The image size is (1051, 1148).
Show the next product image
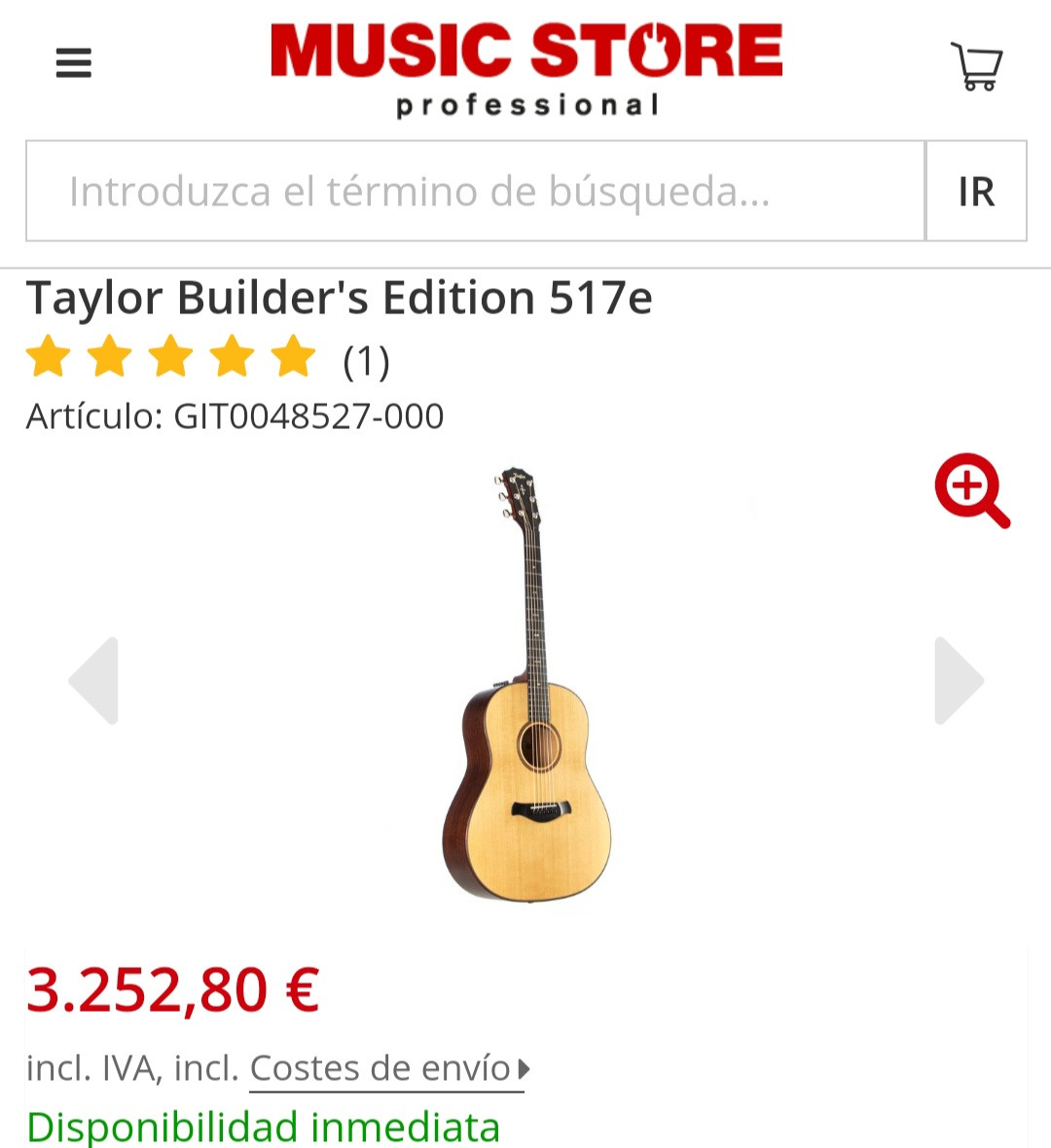(x=959, y=681)
